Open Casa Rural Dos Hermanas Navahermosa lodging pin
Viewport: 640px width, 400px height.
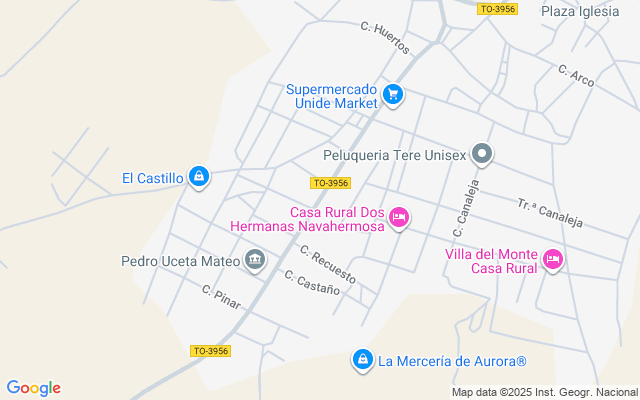tap(399, 218)
